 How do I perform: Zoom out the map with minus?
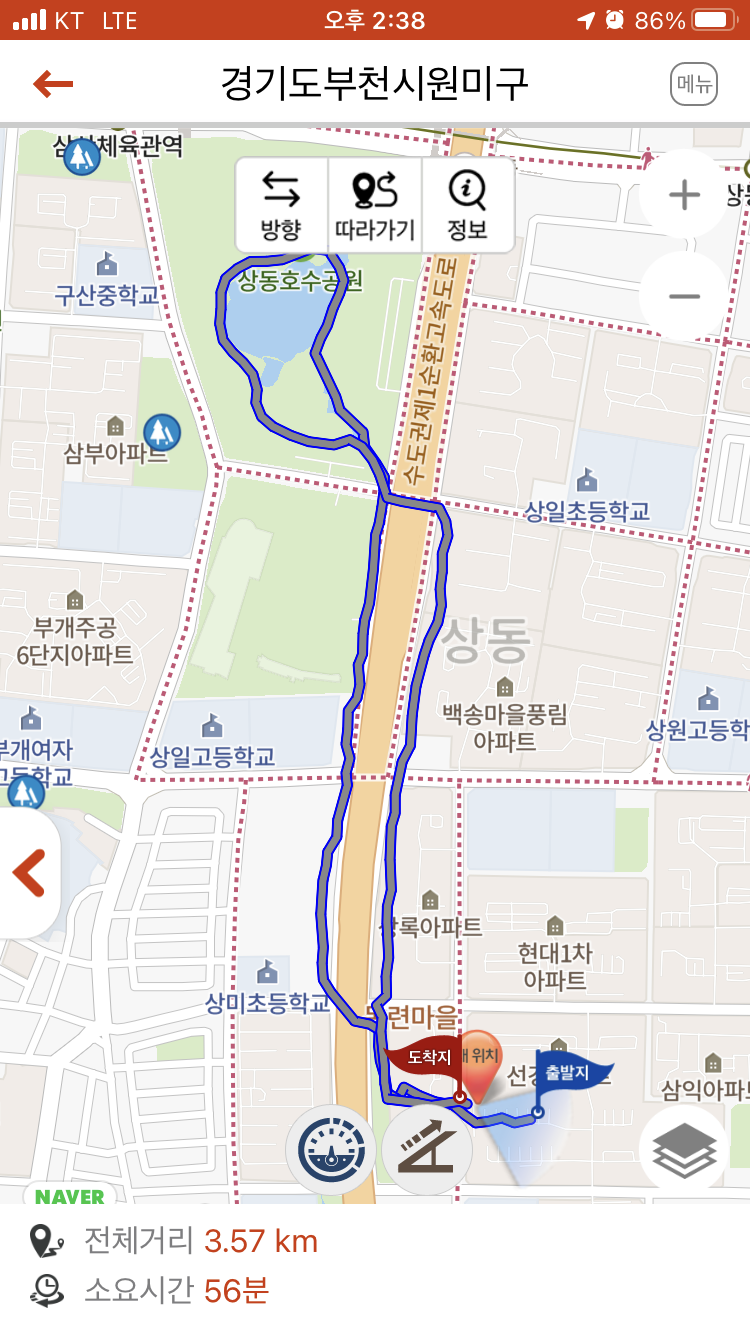(x=684, y=296)
